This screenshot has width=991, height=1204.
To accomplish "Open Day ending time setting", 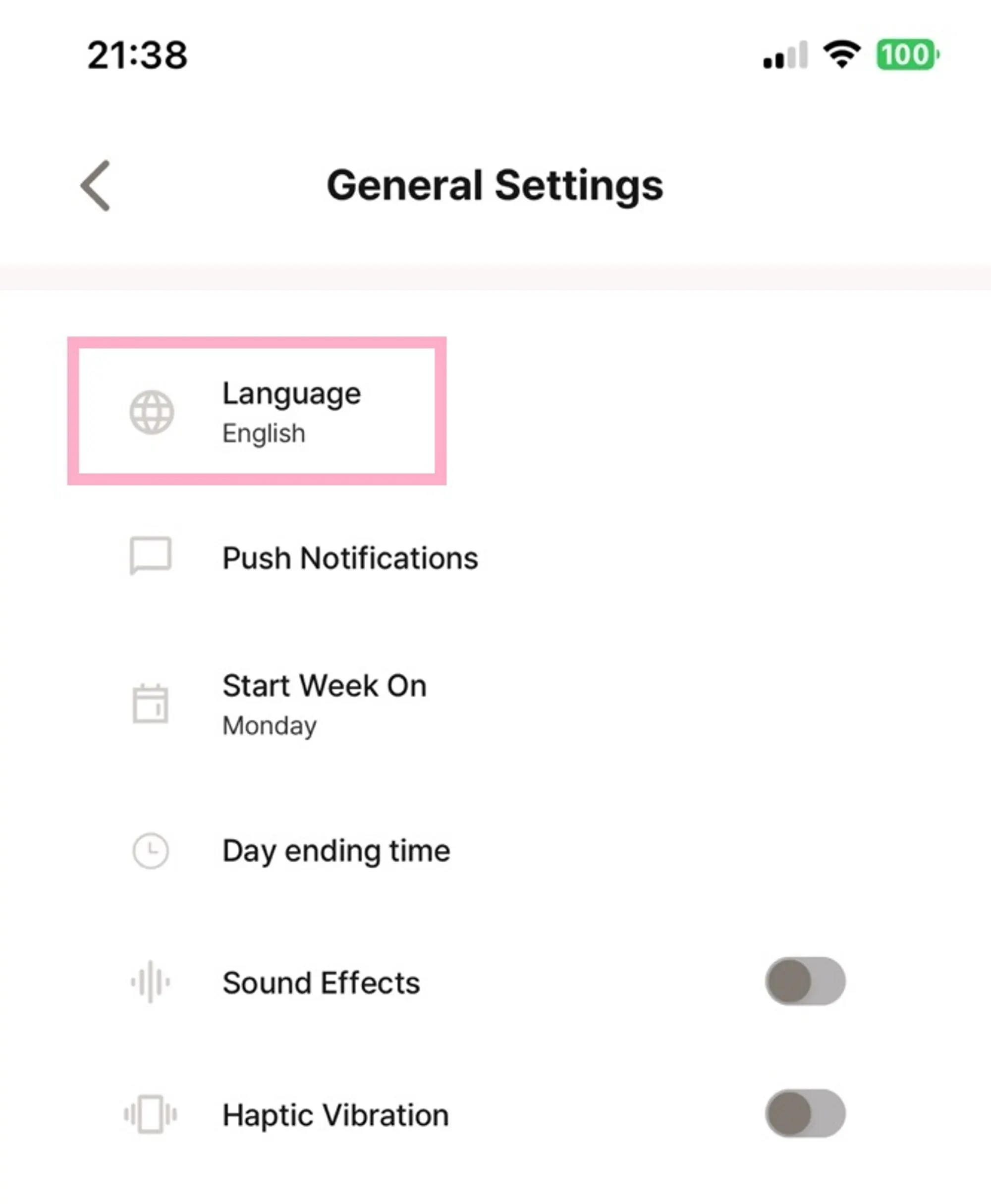I will [335, 851].
